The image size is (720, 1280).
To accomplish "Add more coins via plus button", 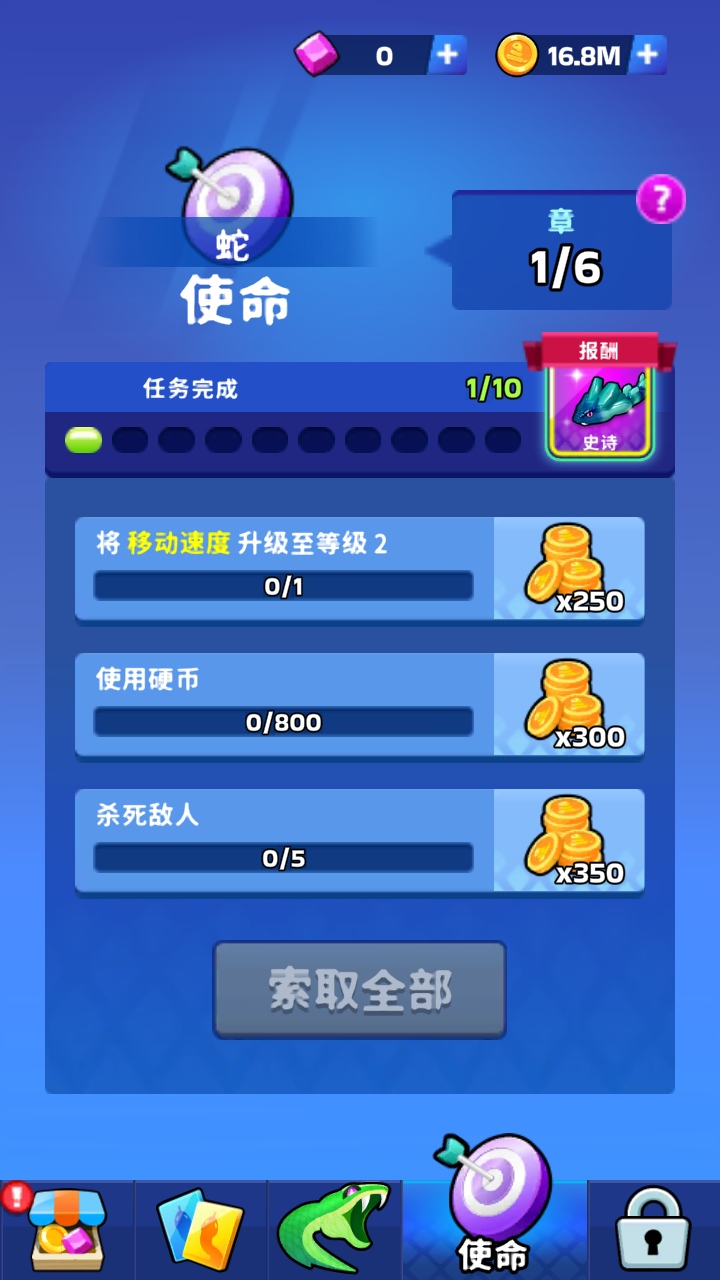I will [x=648, y=55].
